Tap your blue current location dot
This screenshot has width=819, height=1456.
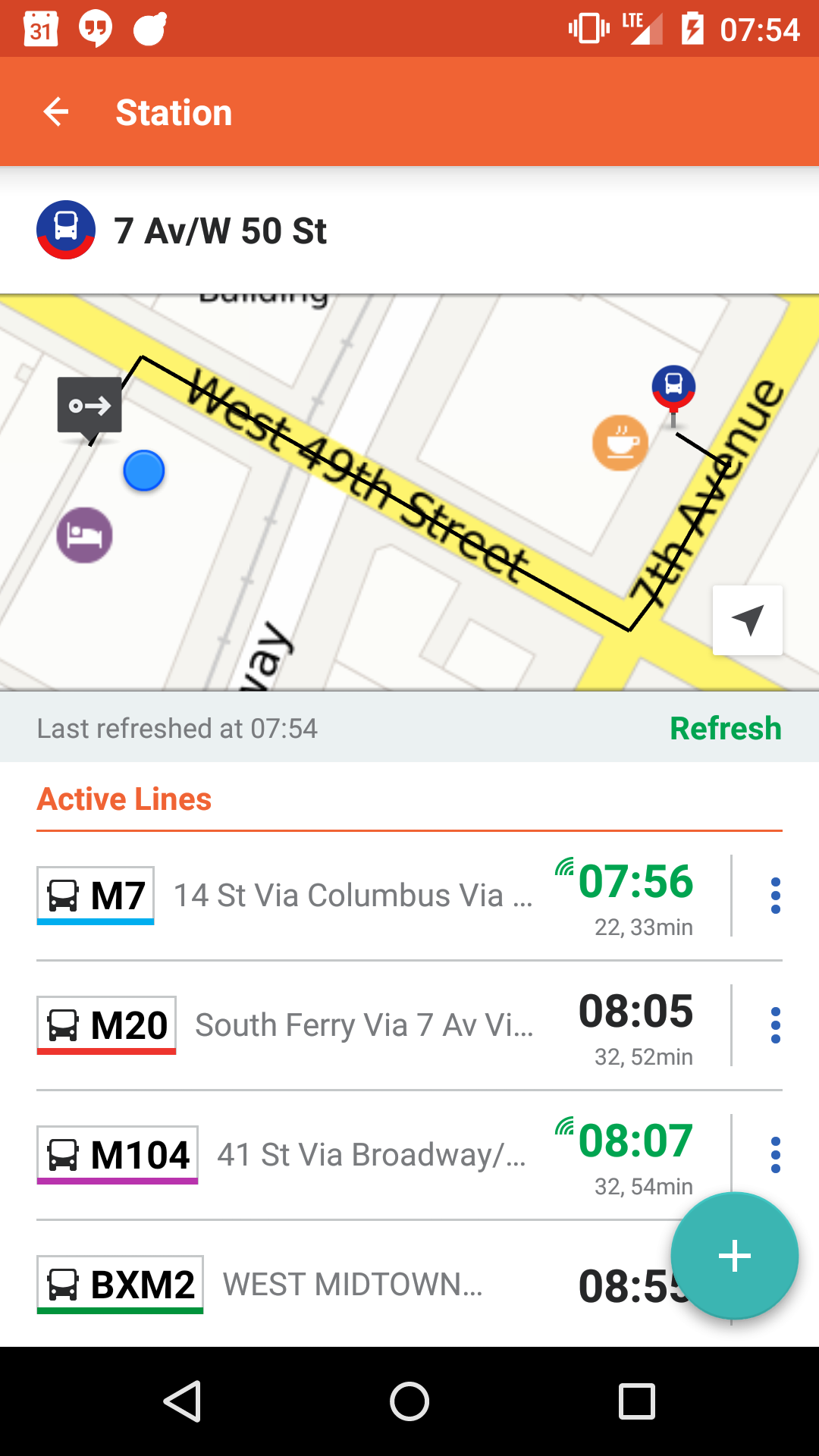coord(144,471)
